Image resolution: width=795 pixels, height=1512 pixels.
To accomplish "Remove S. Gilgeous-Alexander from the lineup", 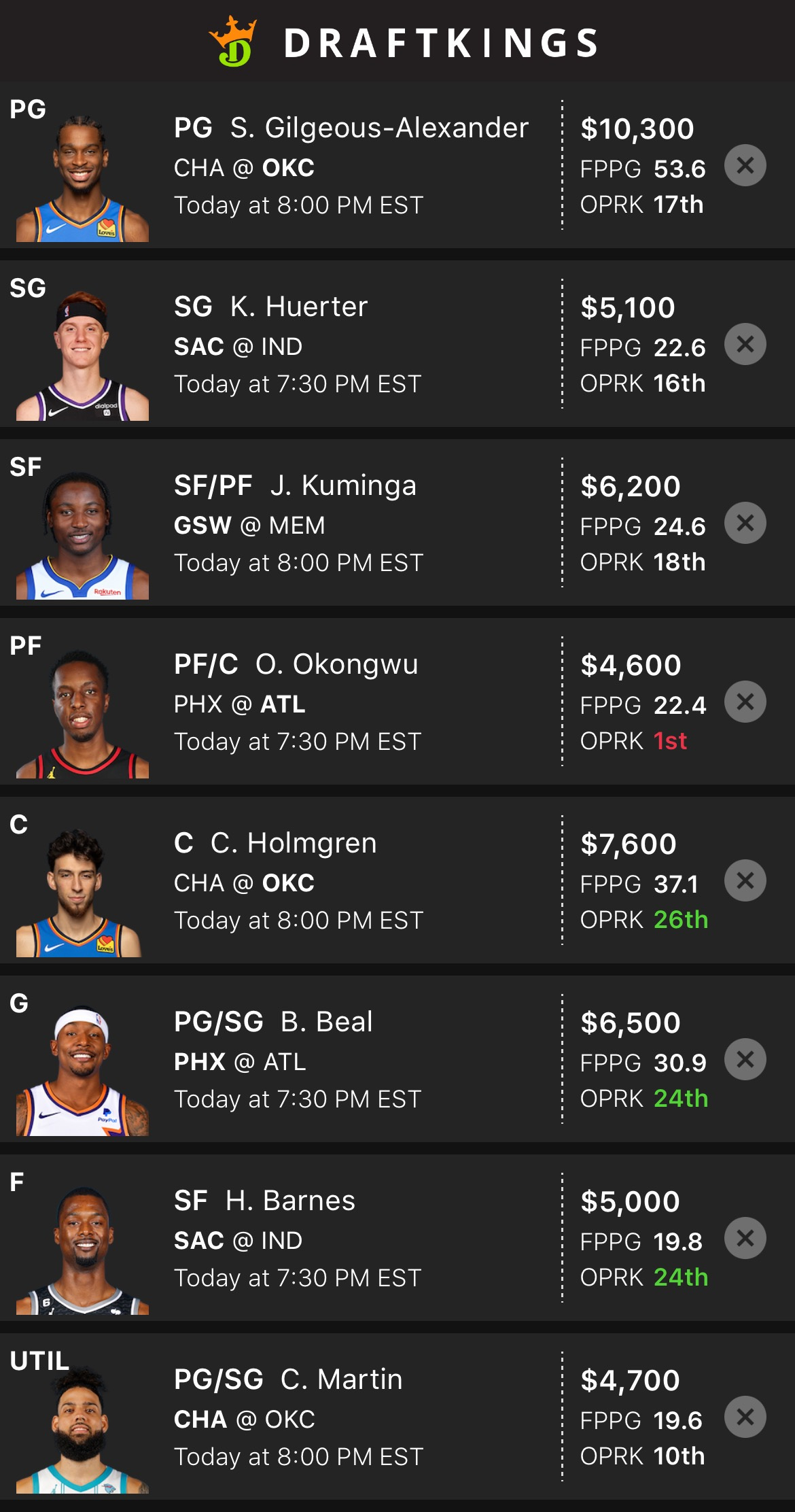I will pyautogui.click(x=745, y=165).
